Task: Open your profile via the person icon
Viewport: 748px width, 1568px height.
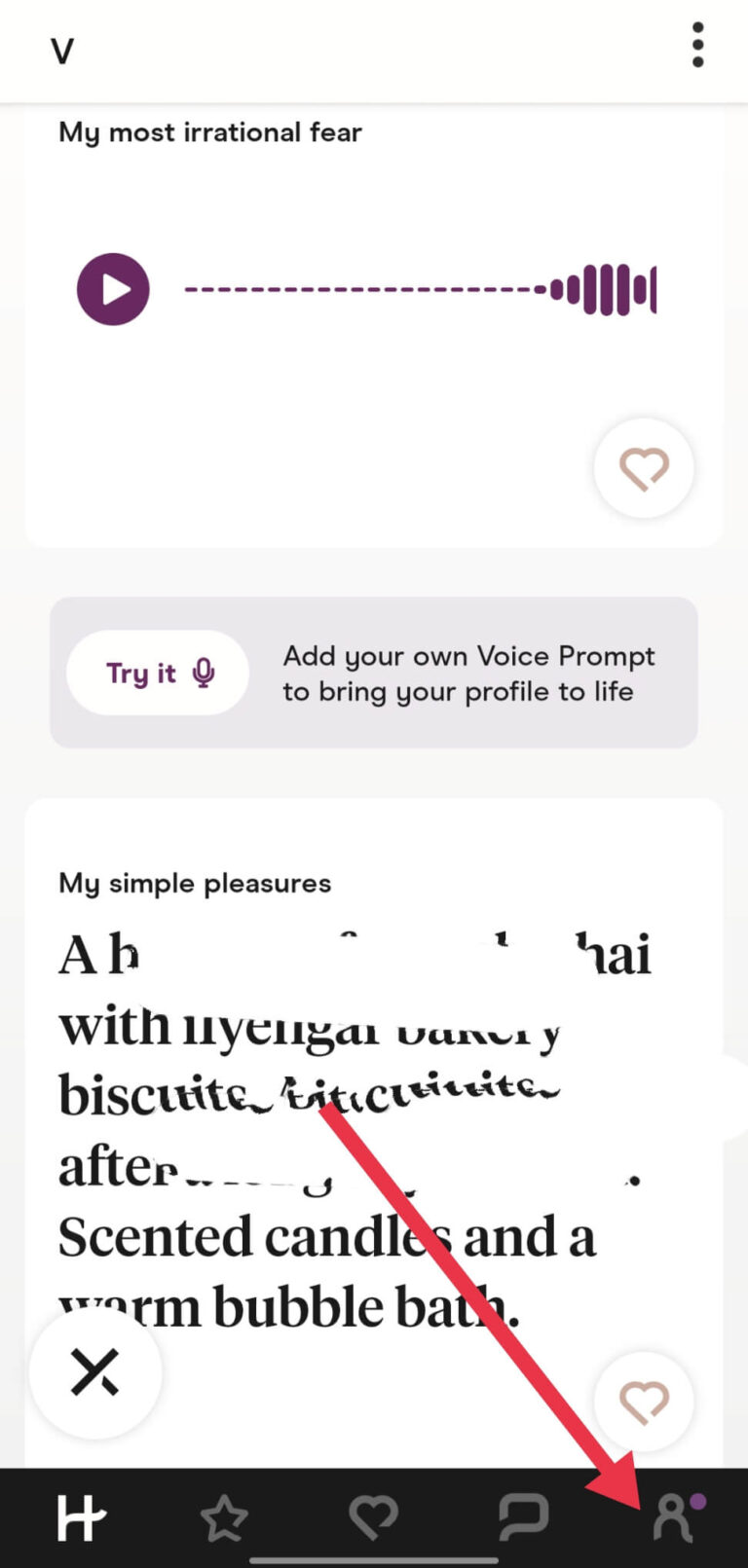Action: [672, 1518]
